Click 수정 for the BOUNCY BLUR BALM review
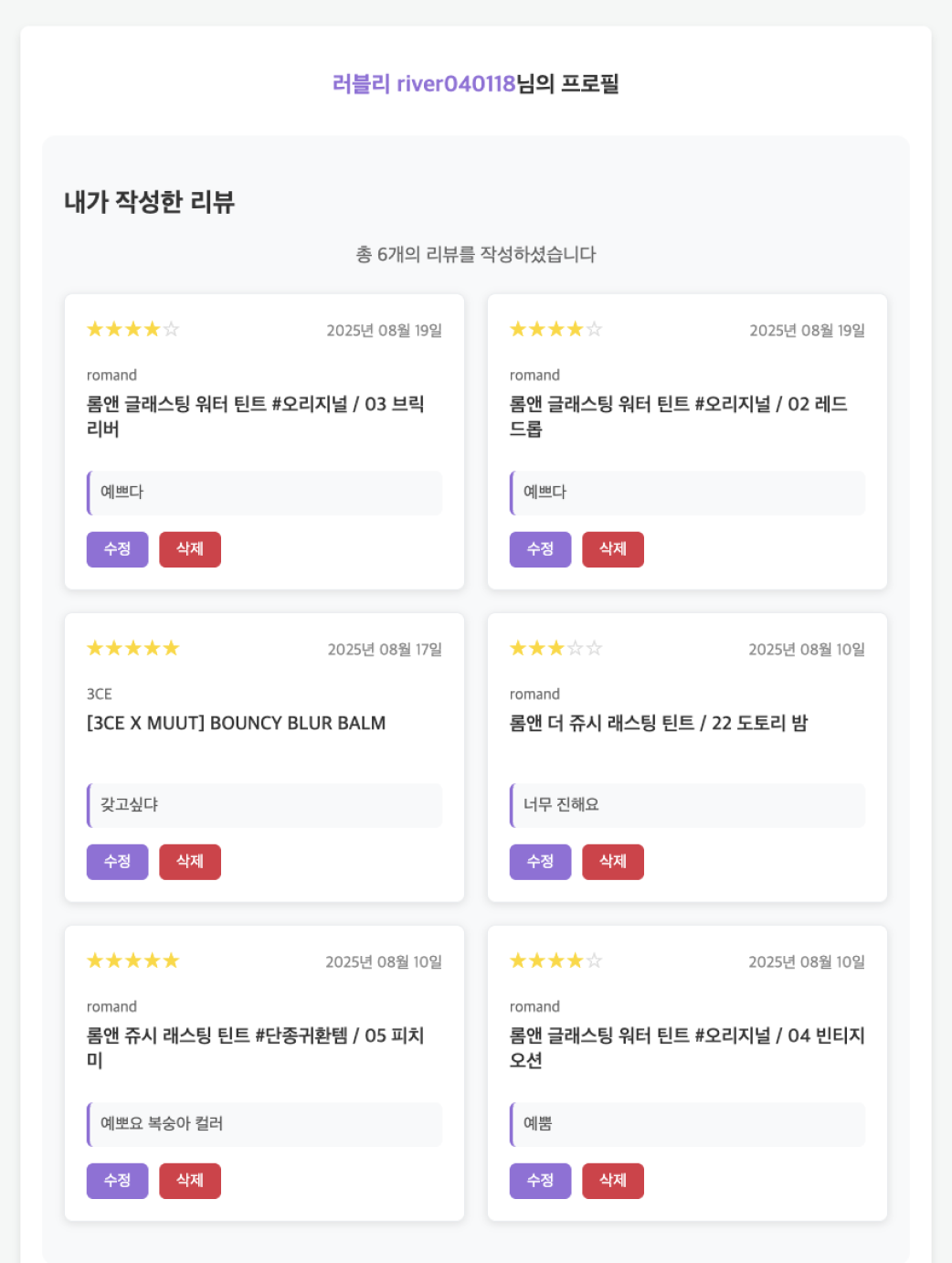This screenshot has width=952, height=1263. [117, 861]
